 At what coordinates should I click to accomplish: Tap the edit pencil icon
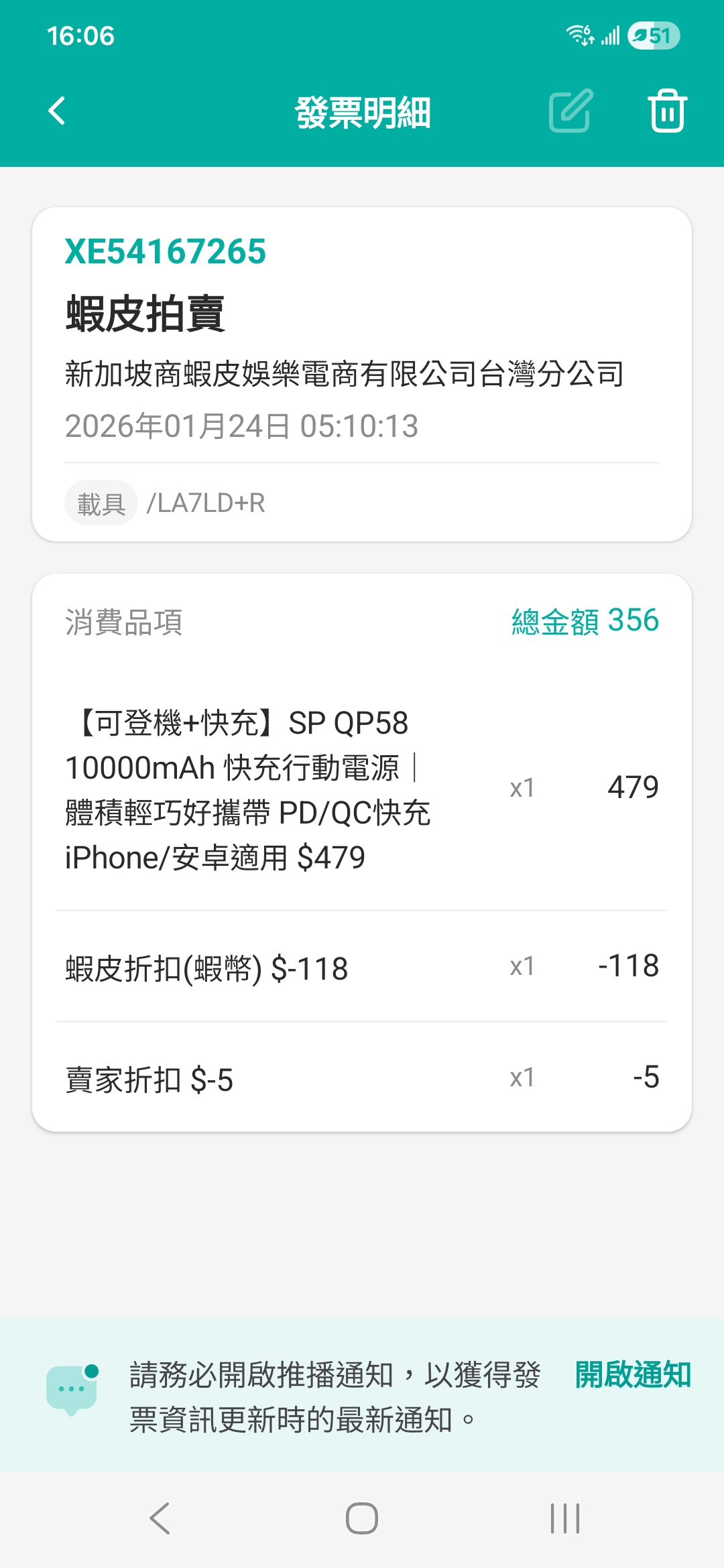[x=570, y=111]
